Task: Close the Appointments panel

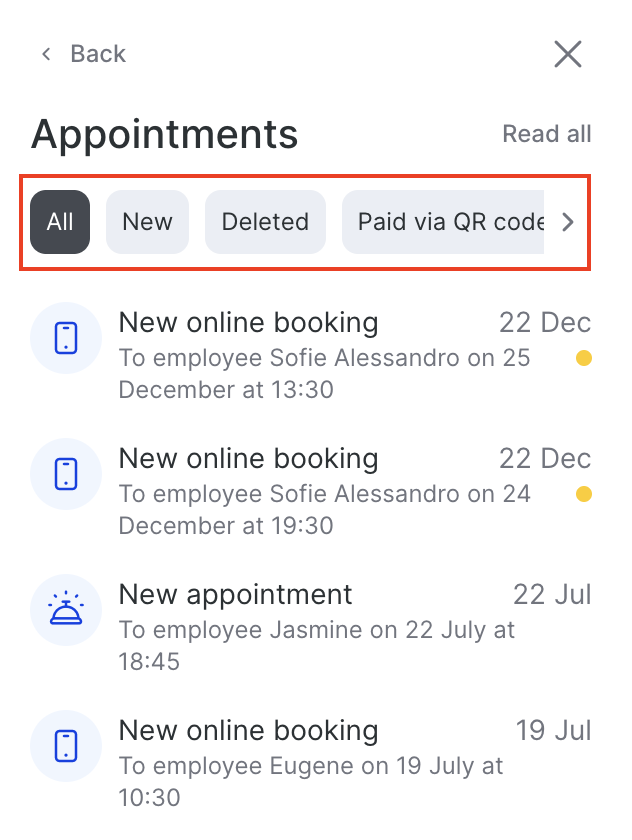Action: pyautogui.click(x=568, y=54)
